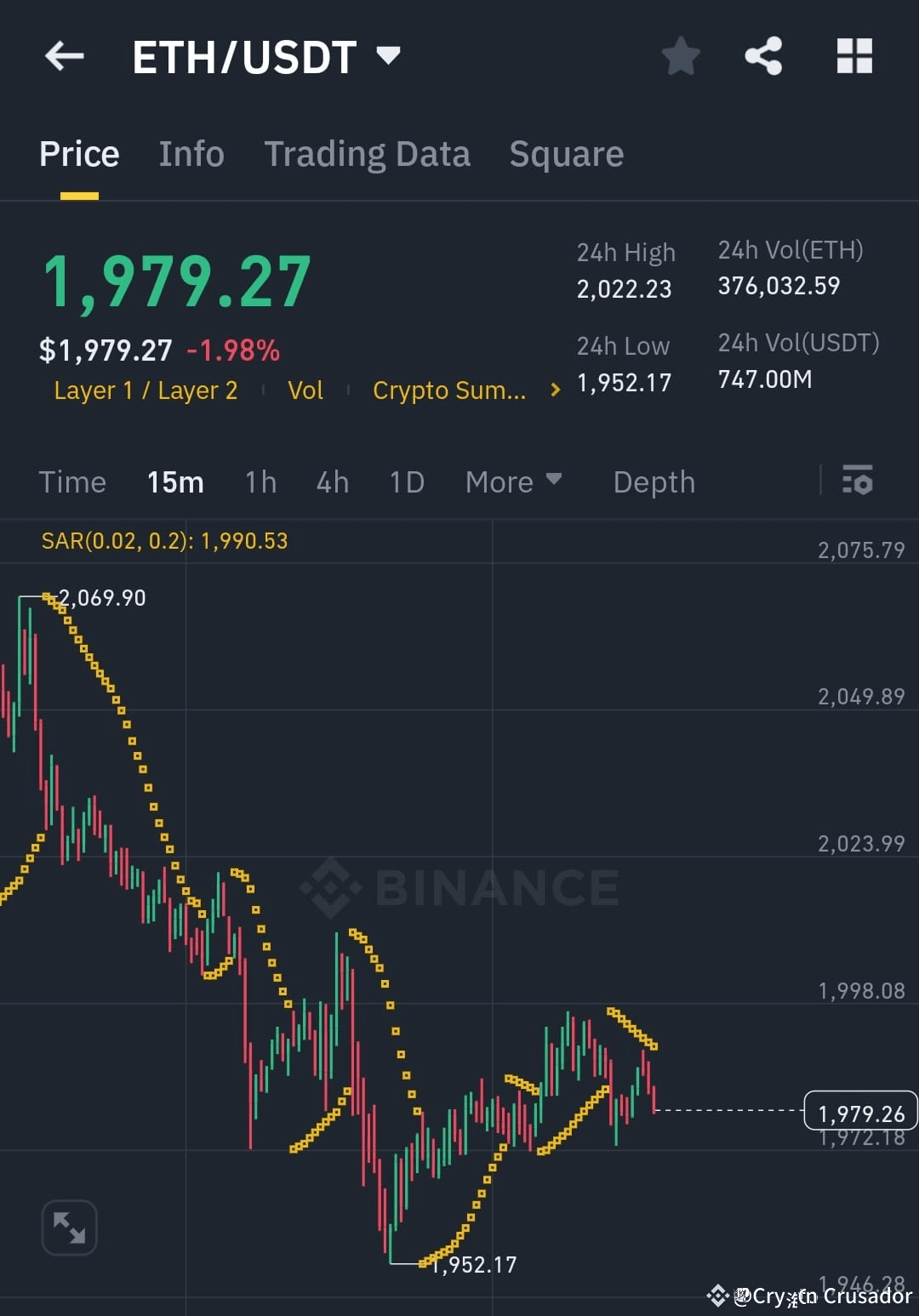Share the ETH/USDT chart
919x1316 pixels.
[763, 56]
